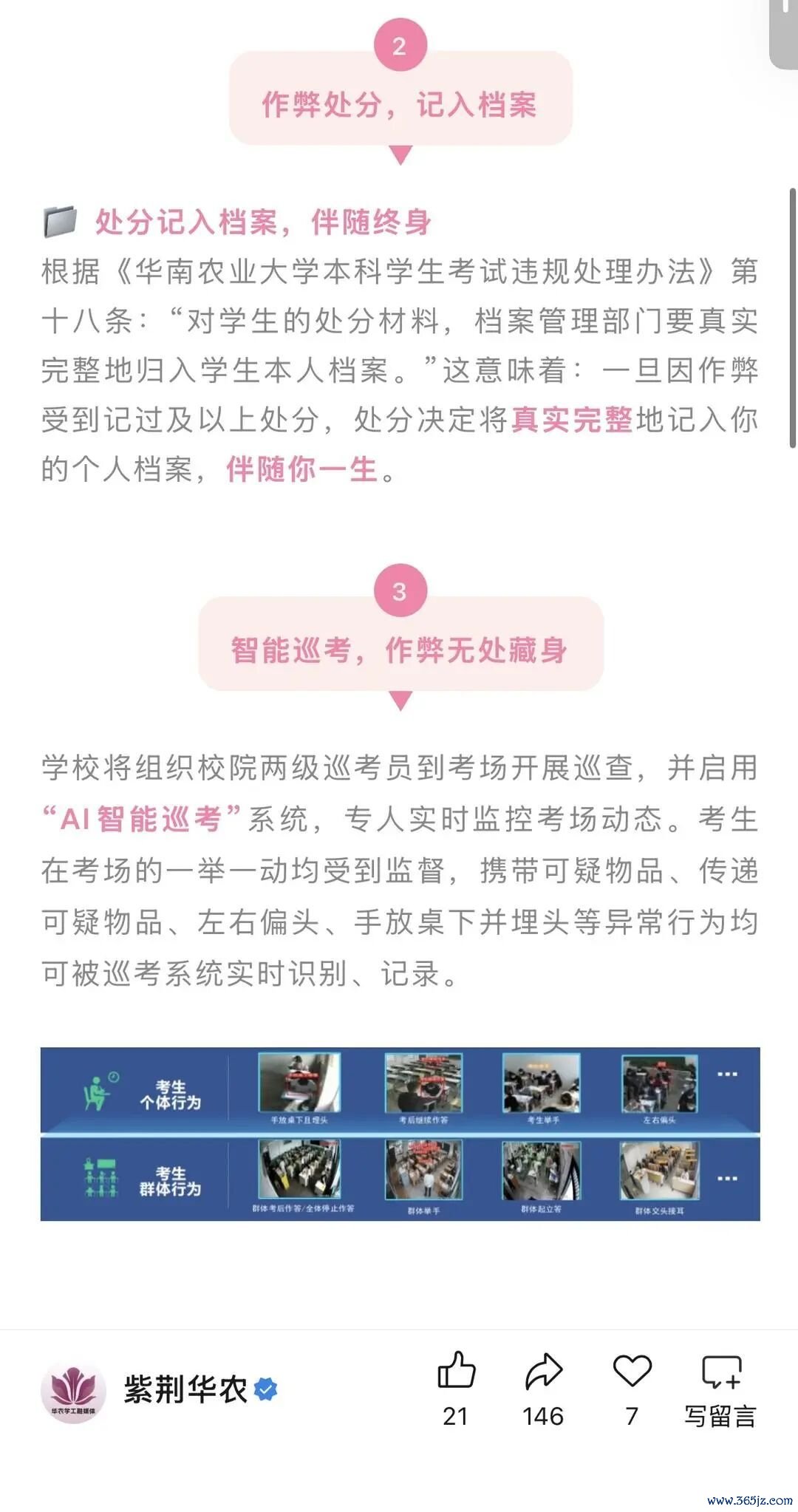The image size is (798, 1512).
Task: Open the AI exam monitoring image
Action: pyautogui.click(x=400, y=1134)
